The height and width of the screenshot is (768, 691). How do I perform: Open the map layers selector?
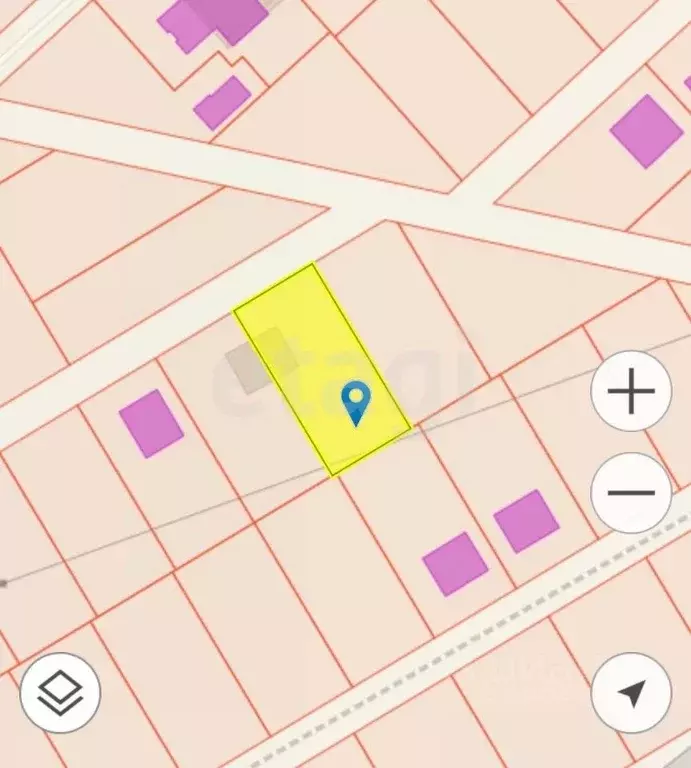(60, 692)
